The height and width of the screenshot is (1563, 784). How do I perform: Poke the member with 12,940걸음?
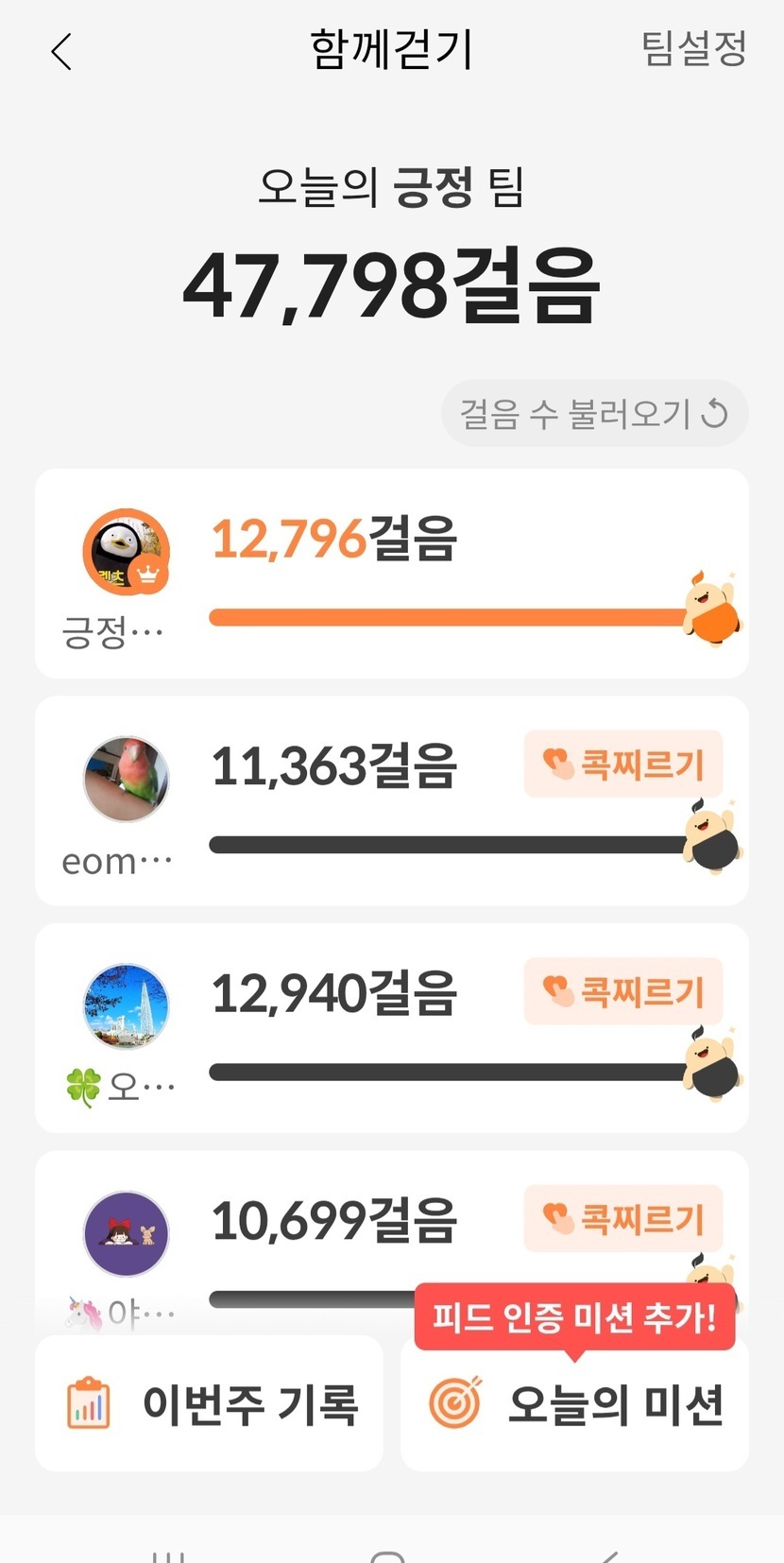point(623,991)
